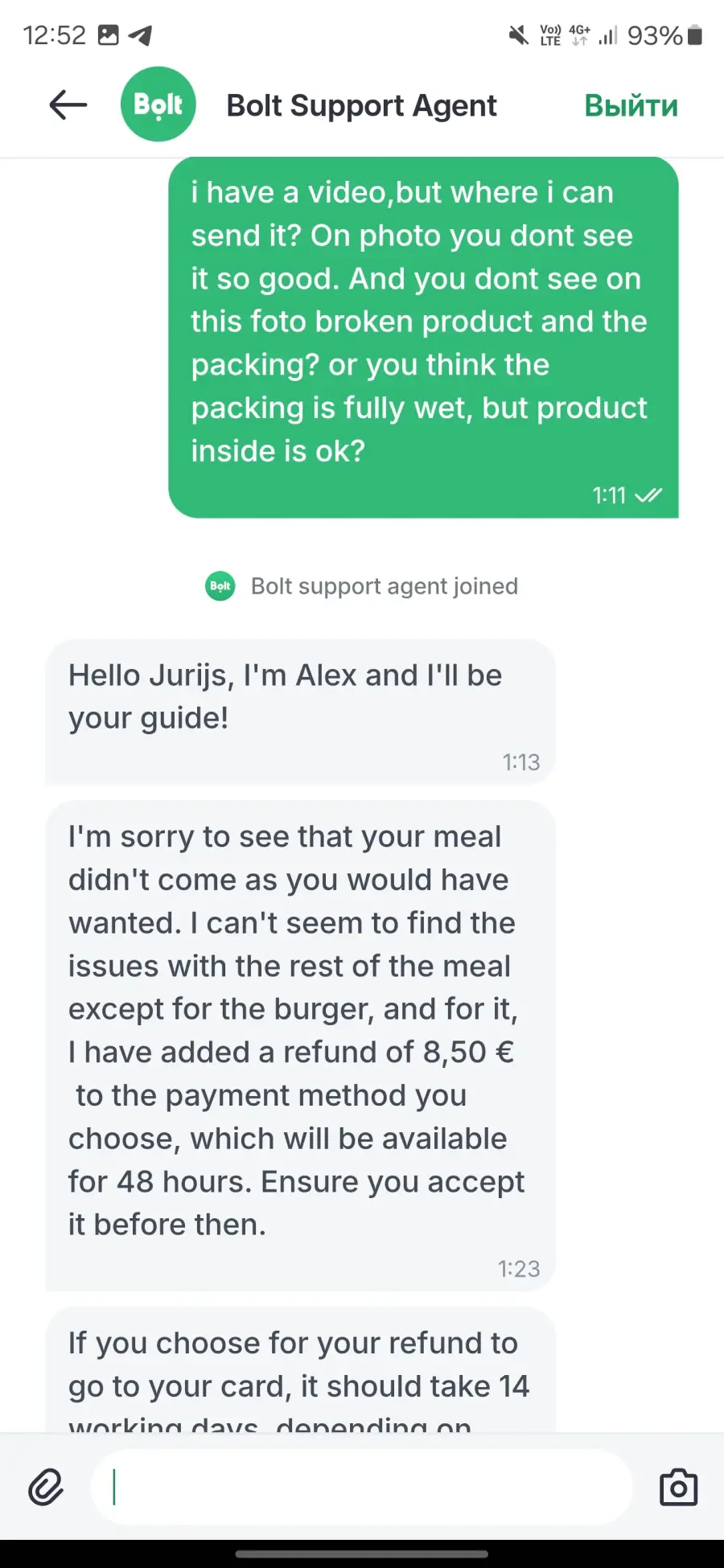The height and width of the screenshot is (1568, 724).
Task: Go back using the header arrow
Action: [x=68, y=105]
